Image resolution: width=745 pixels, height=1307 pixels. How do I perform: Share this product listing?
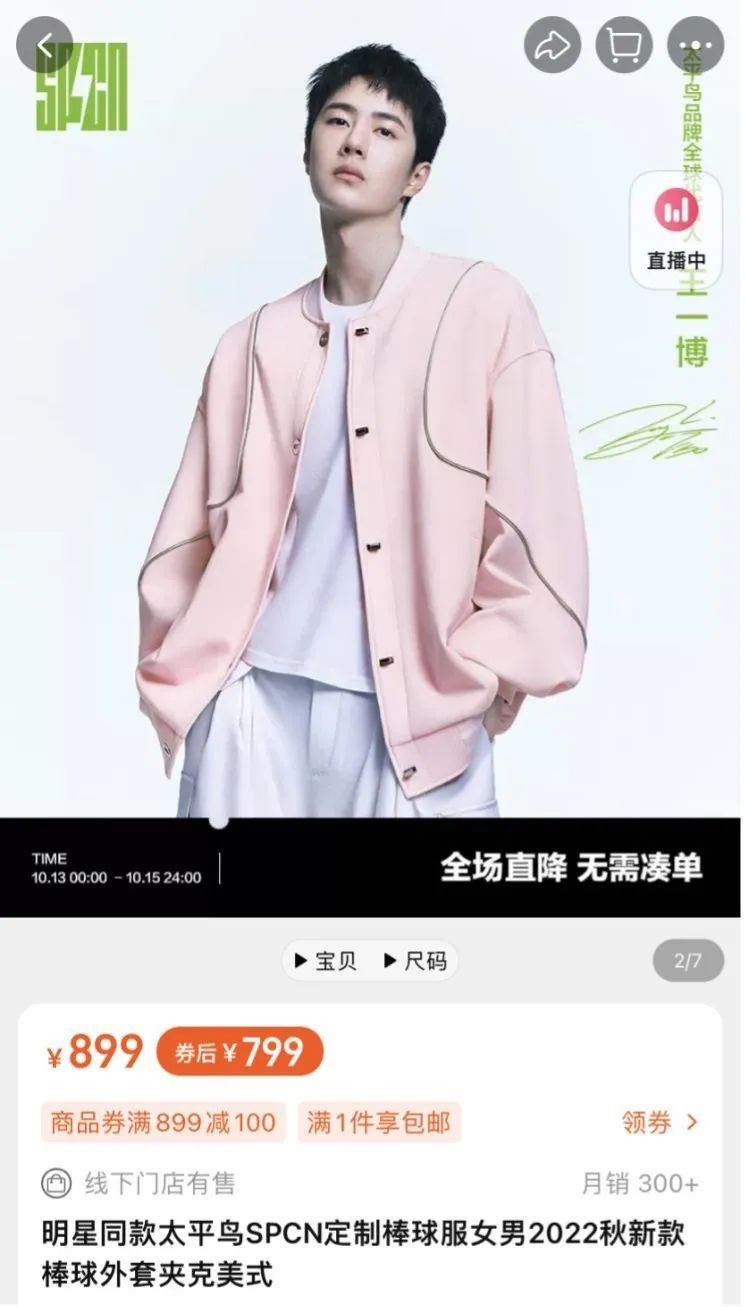click(x=553, y=44)
